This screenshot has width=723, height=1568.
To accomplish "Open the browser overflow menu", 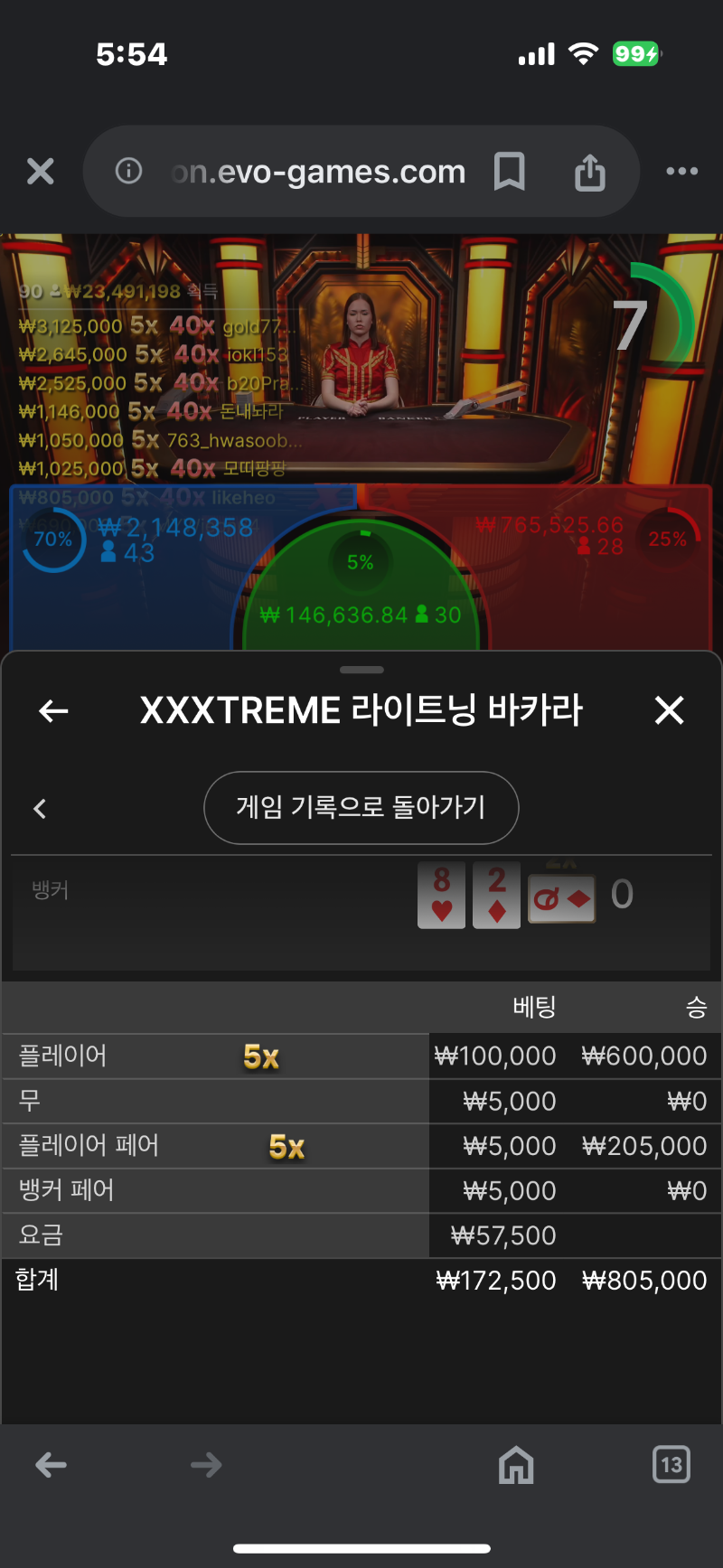I will 681,171.
